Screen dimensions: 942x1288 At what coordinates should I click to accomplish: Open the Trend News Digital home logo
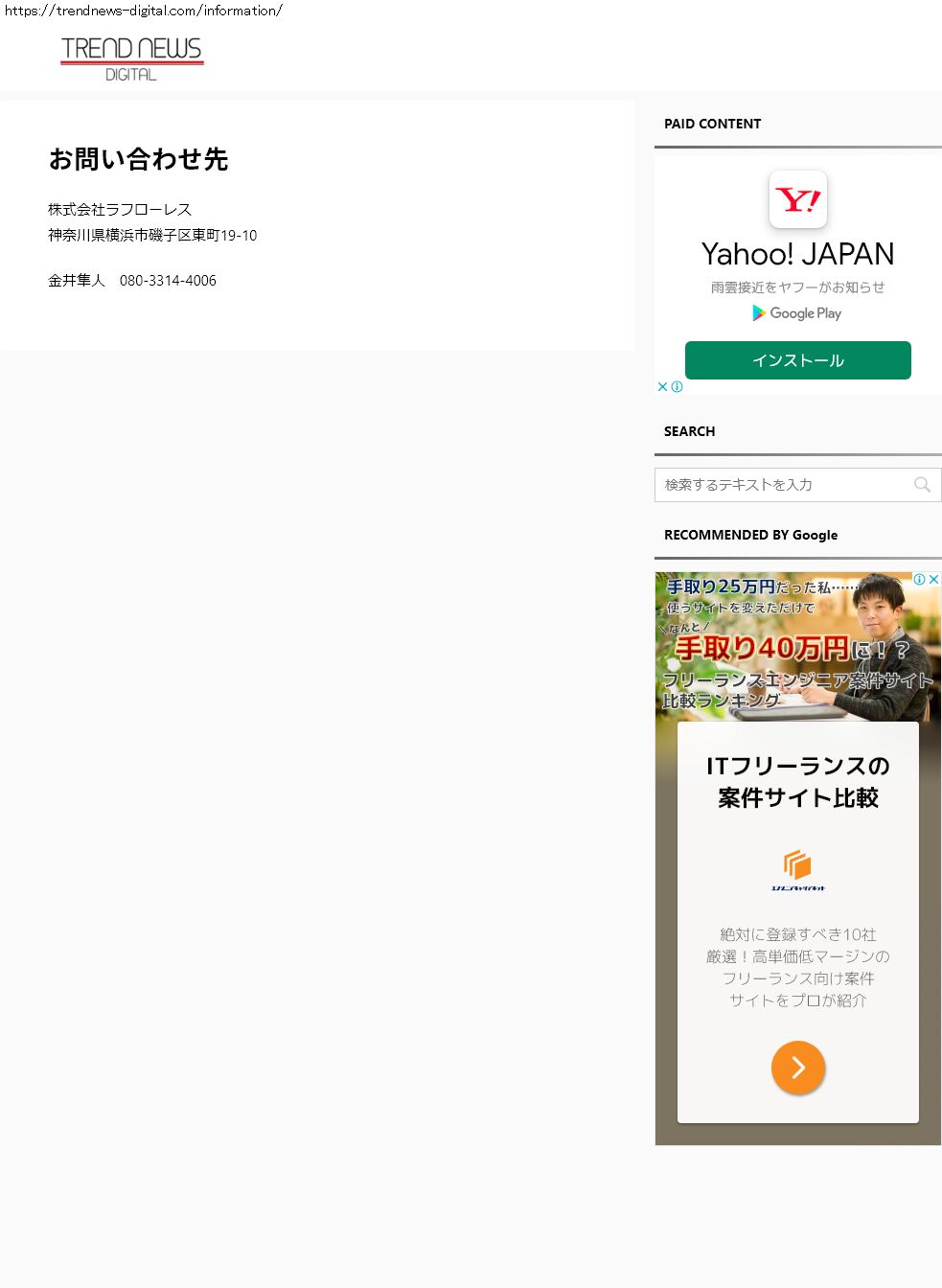coord(131,58)
